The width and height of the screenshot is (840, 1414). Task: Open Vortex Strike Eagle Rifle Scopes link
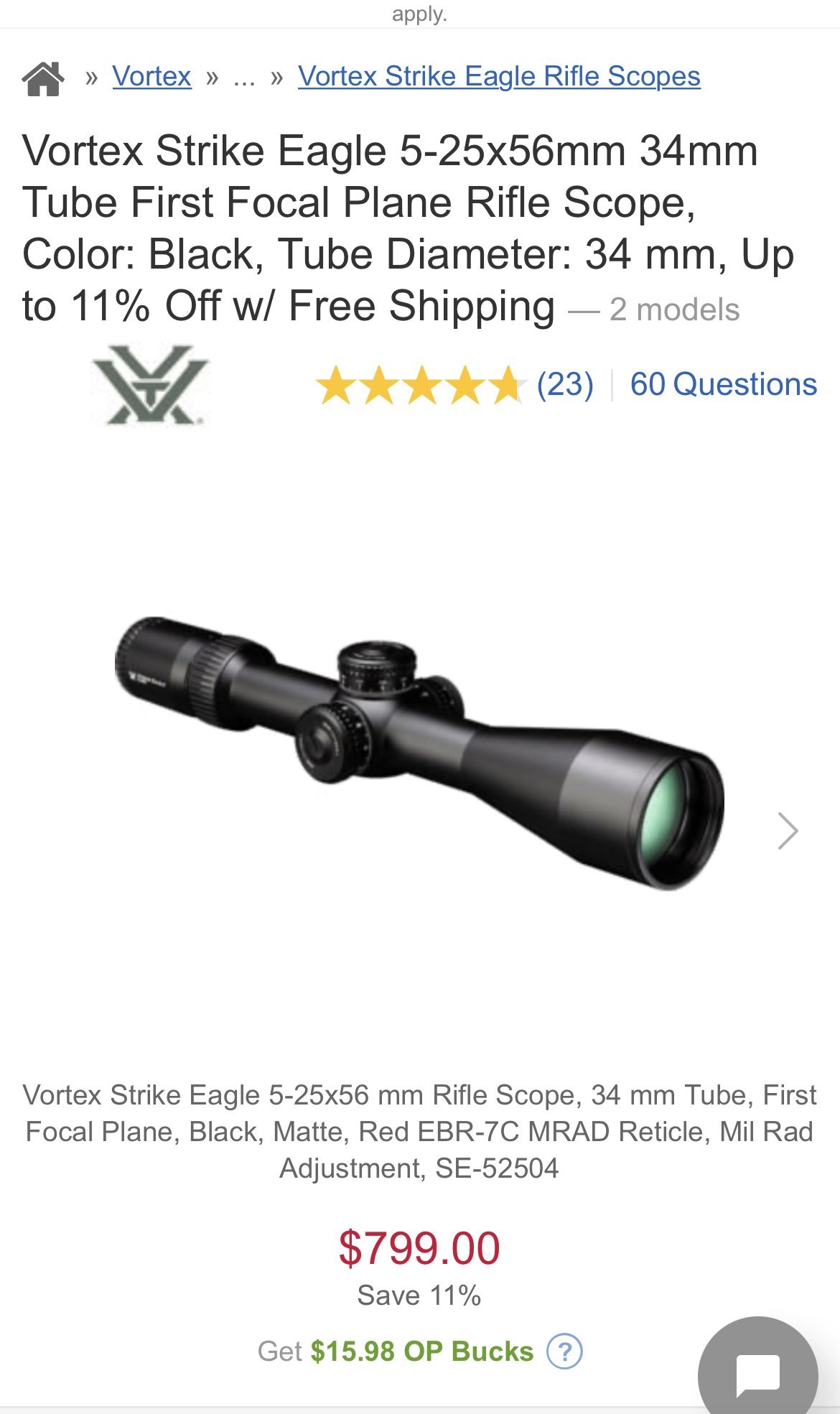pos(499,76)
